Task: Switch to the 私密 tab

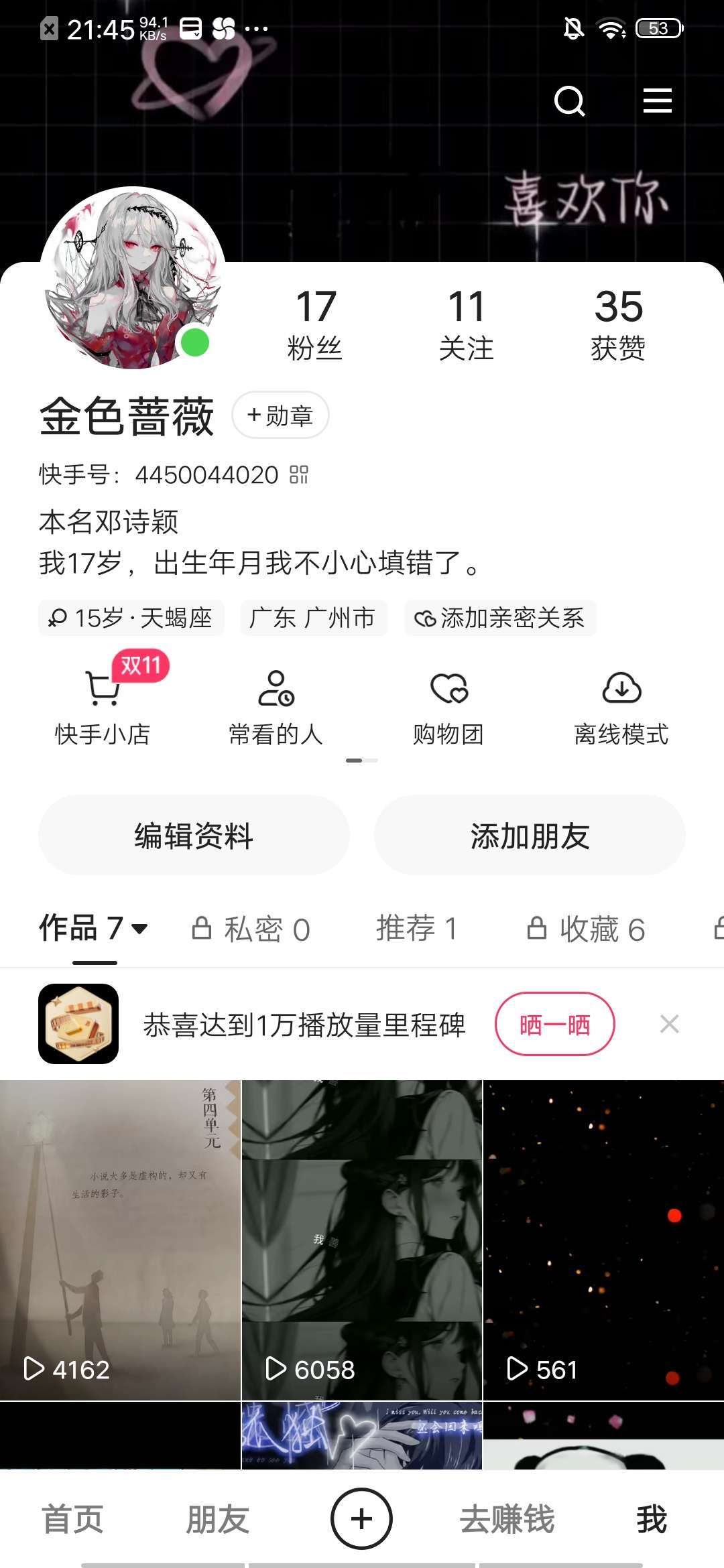Action: (x=251, y=929)
